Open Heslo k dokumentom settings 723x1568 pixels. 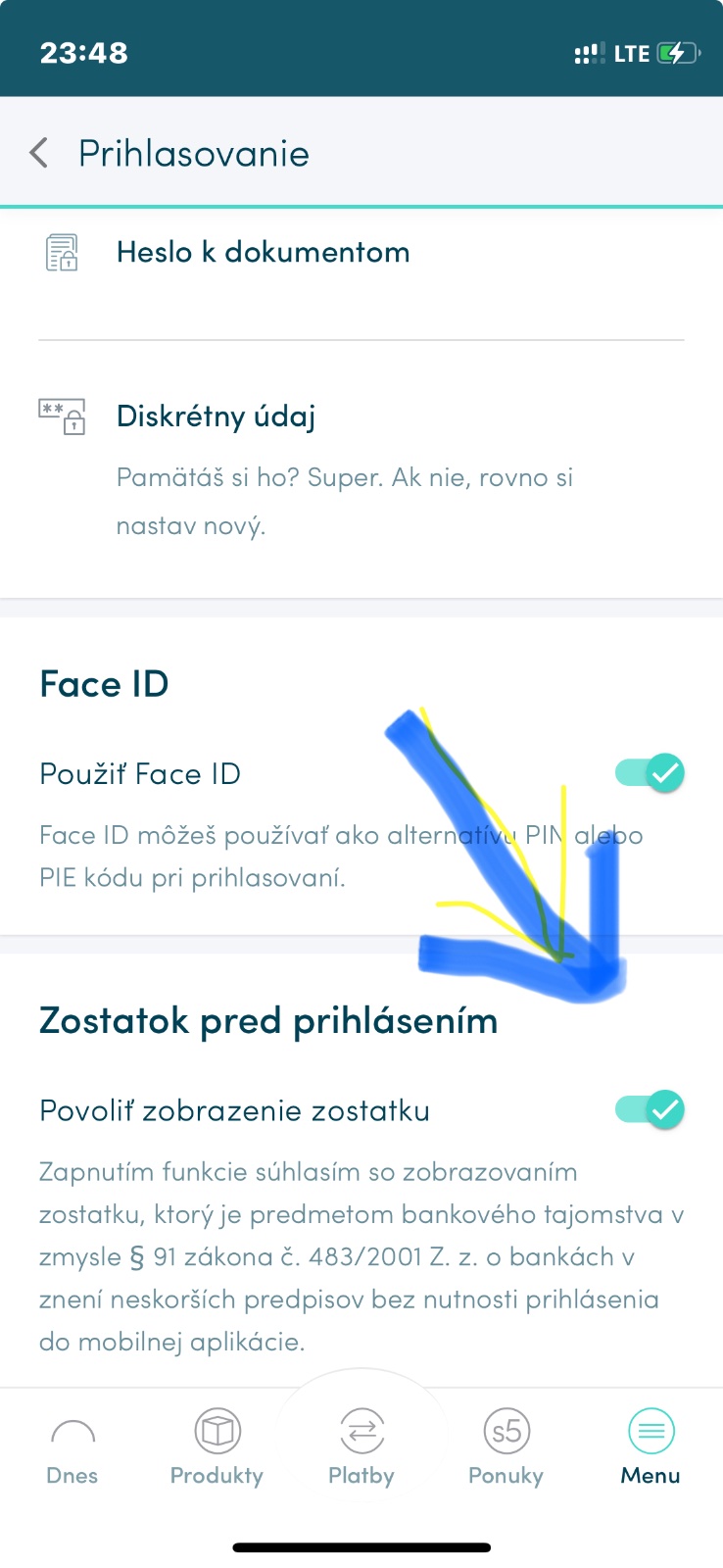click(263, 253)
